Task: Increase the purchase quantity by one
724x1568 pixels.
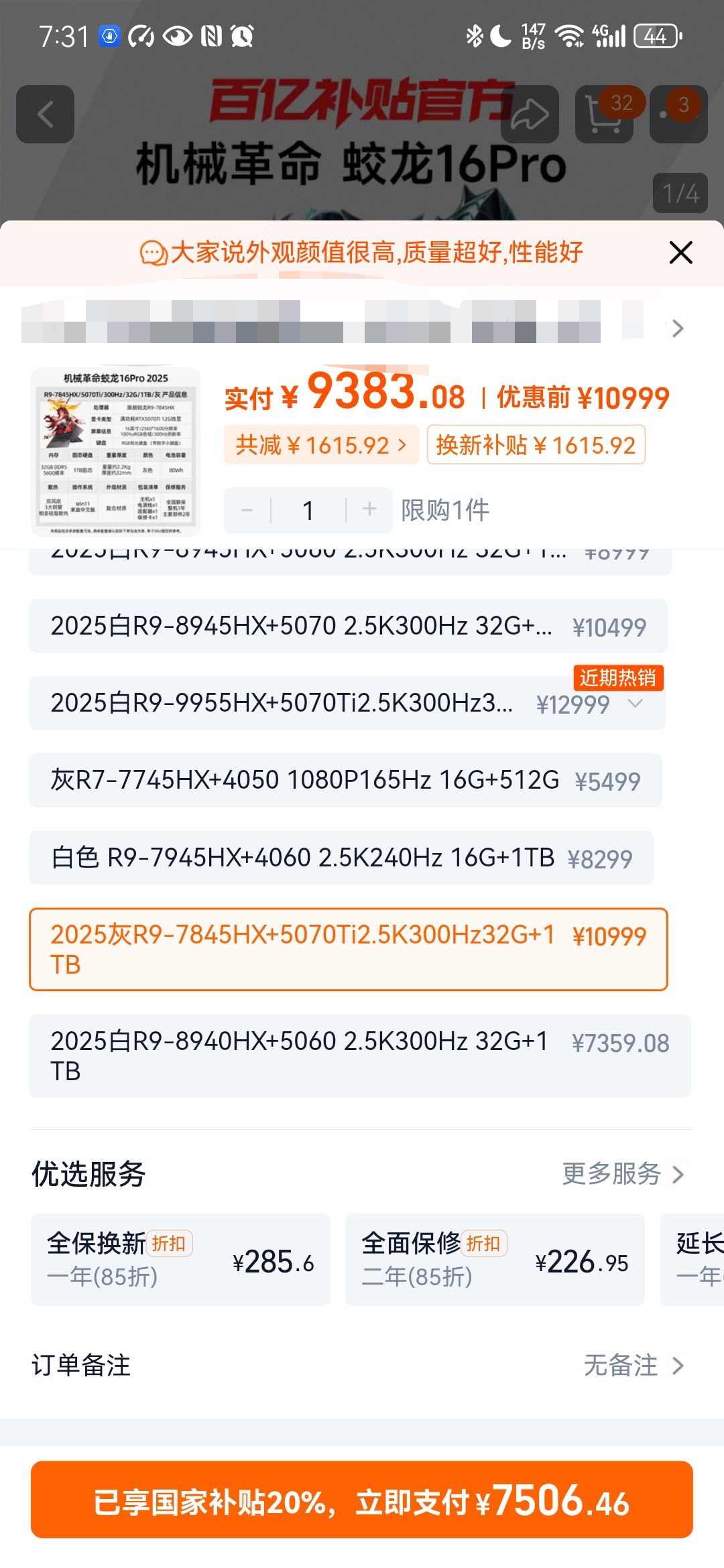Action: click(x=369, y=510)
